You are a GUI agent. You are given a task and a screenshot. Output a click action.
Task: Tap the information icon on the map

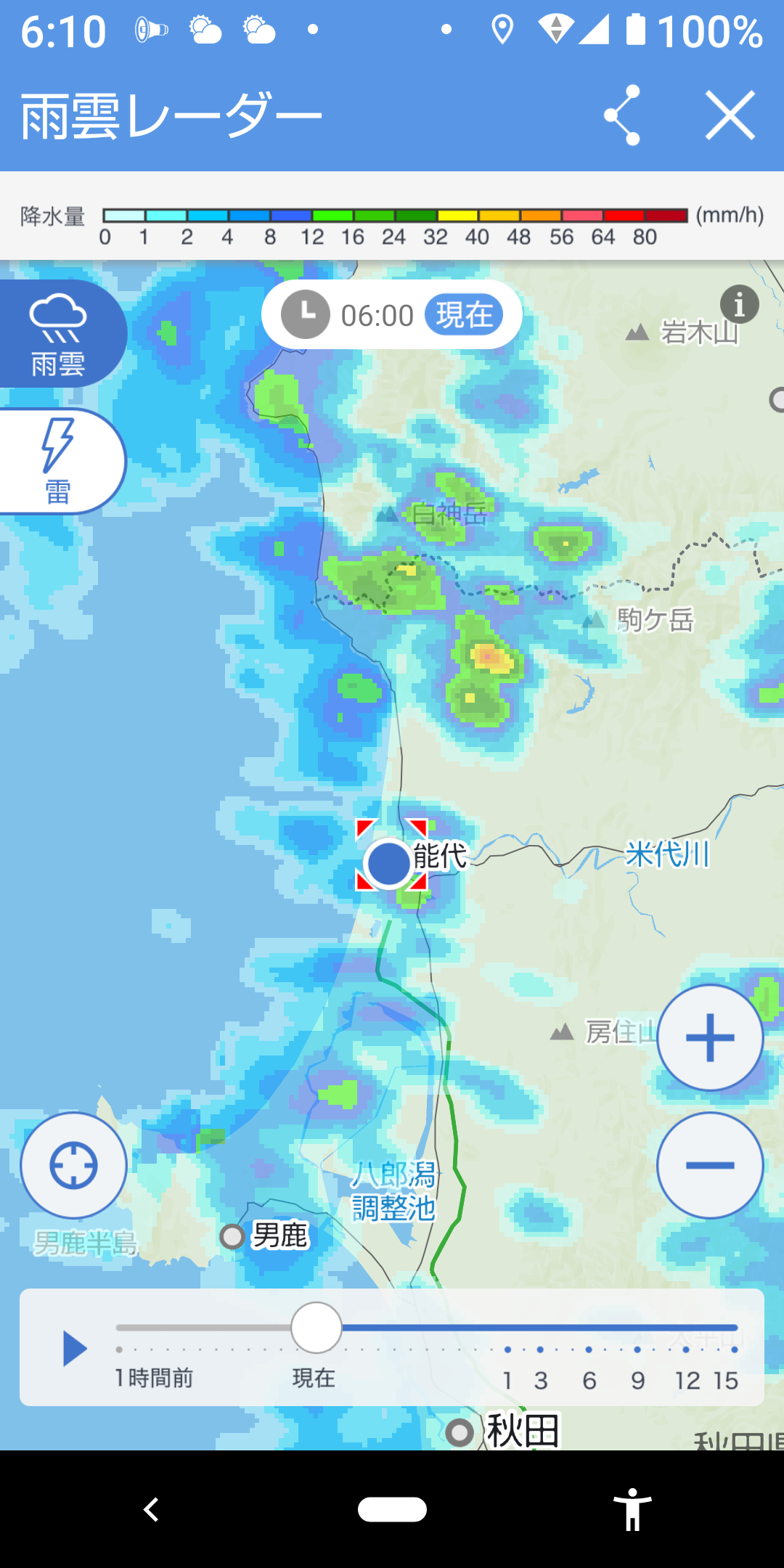tap(739, 304)
